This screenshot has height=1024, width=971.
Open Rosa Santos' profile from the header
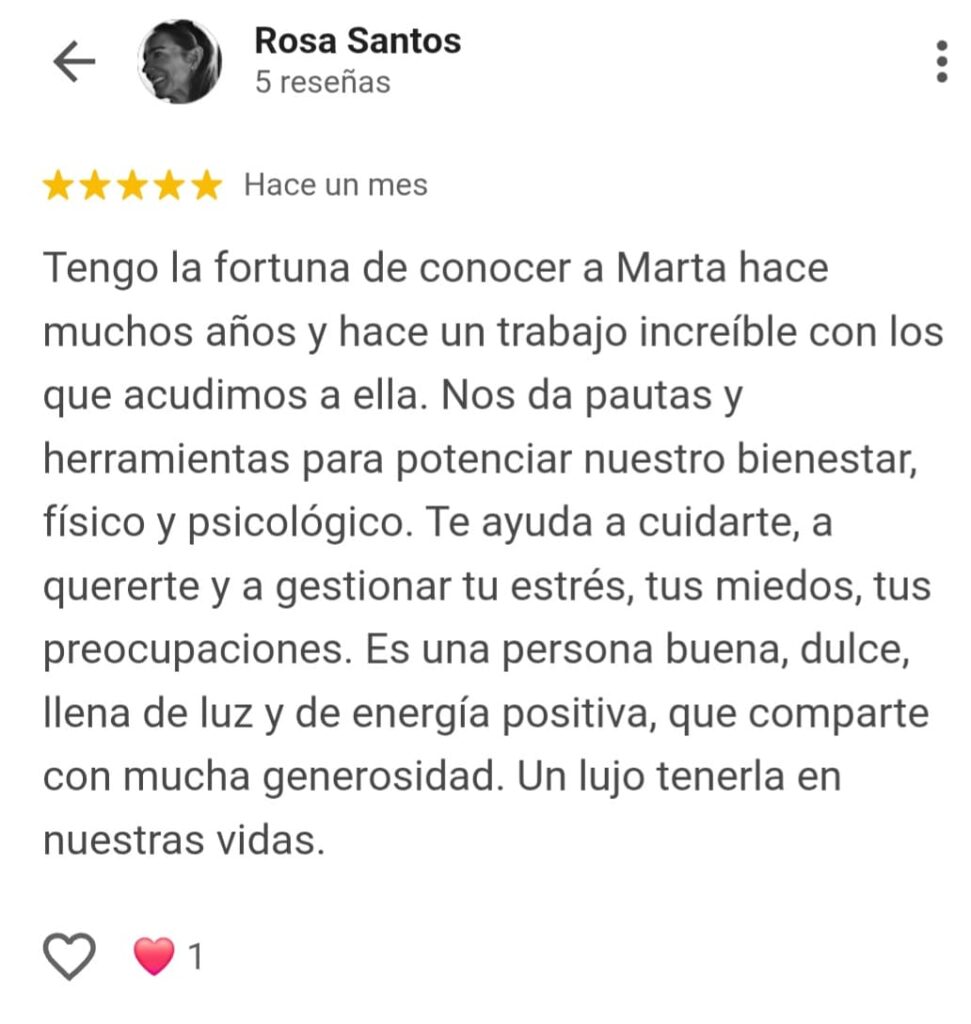[x=176, y=59]
